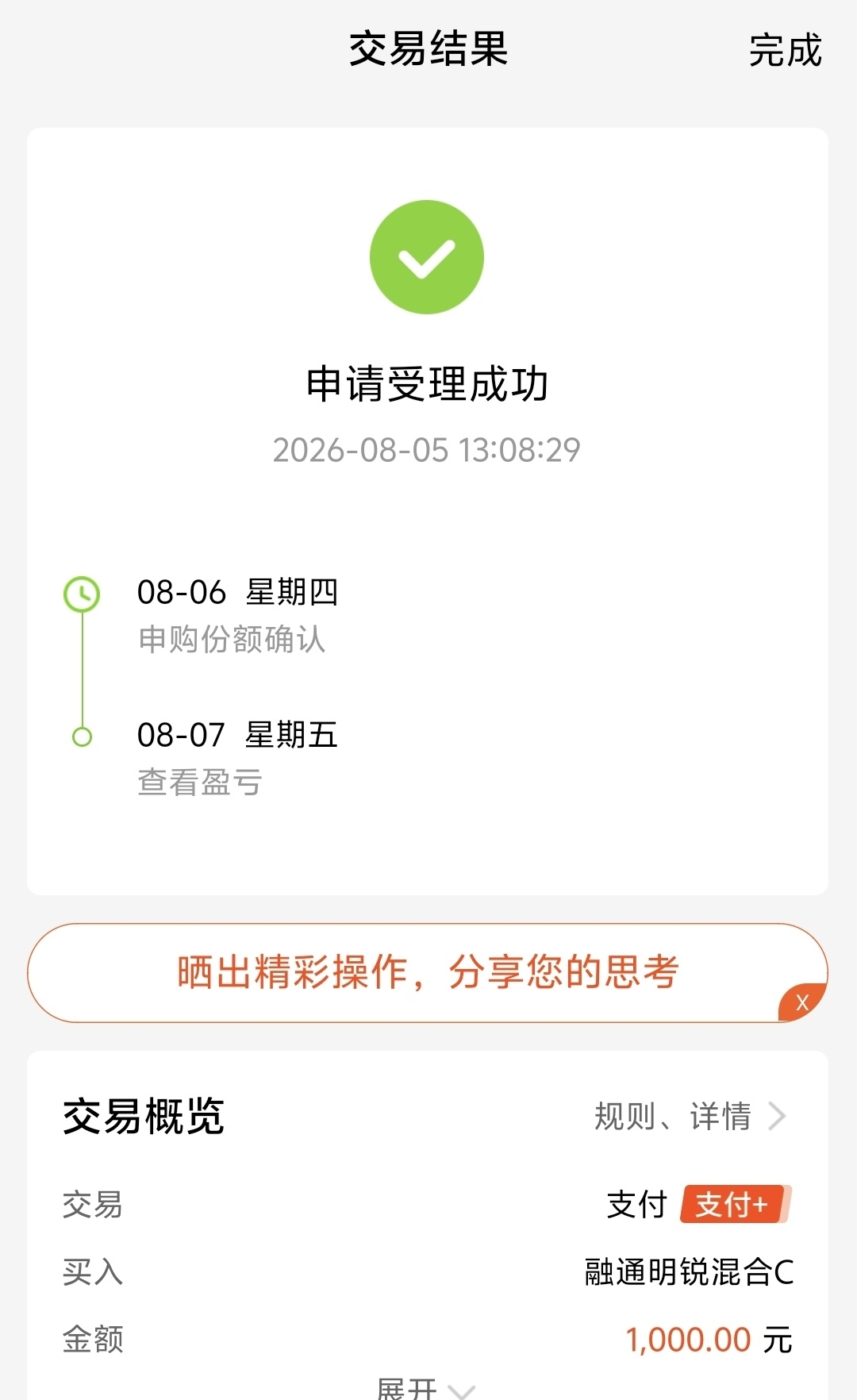Dismiss the share banner with X

click(802, 1002)
